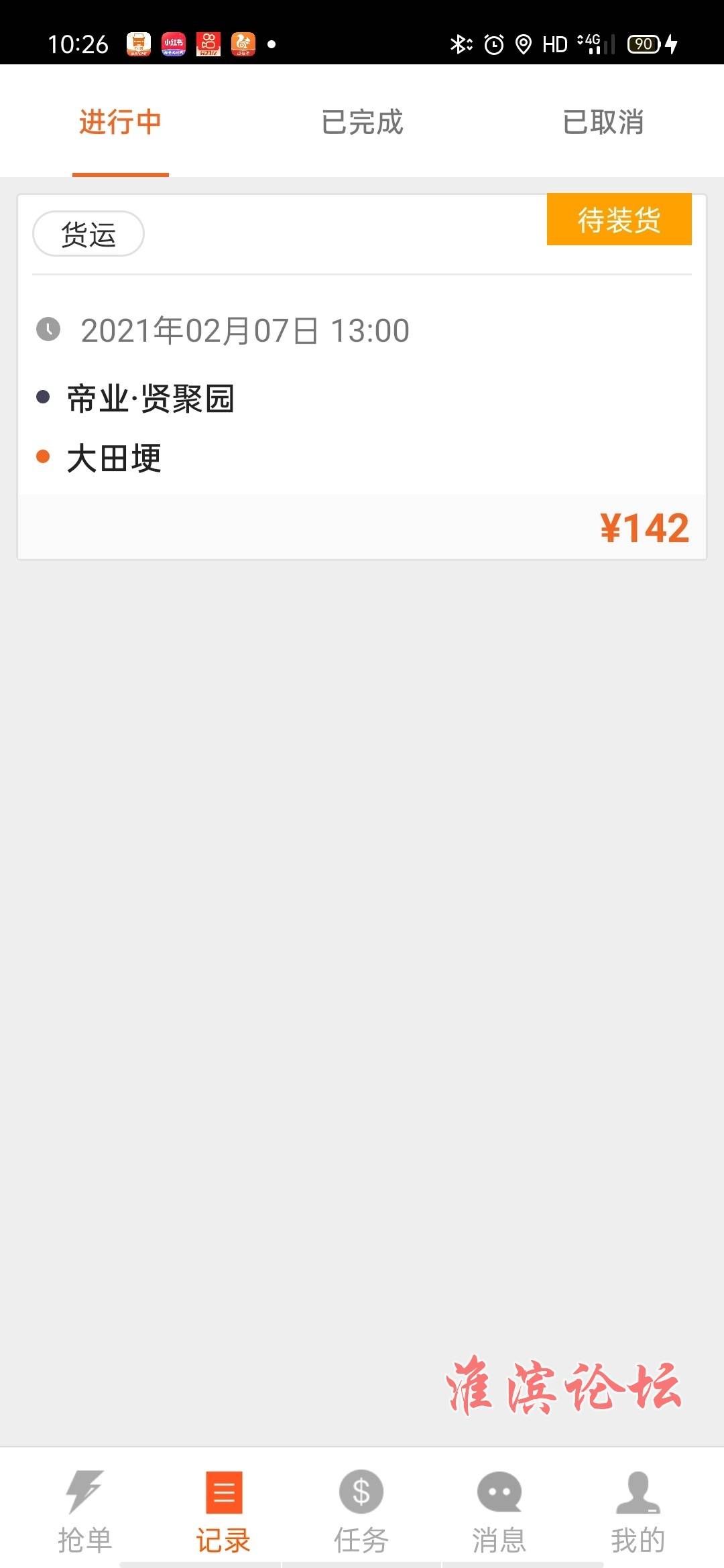The image size is (724, 1568).
Task: Switch to the 已取消 tab
Action: (x=603, y=122)
